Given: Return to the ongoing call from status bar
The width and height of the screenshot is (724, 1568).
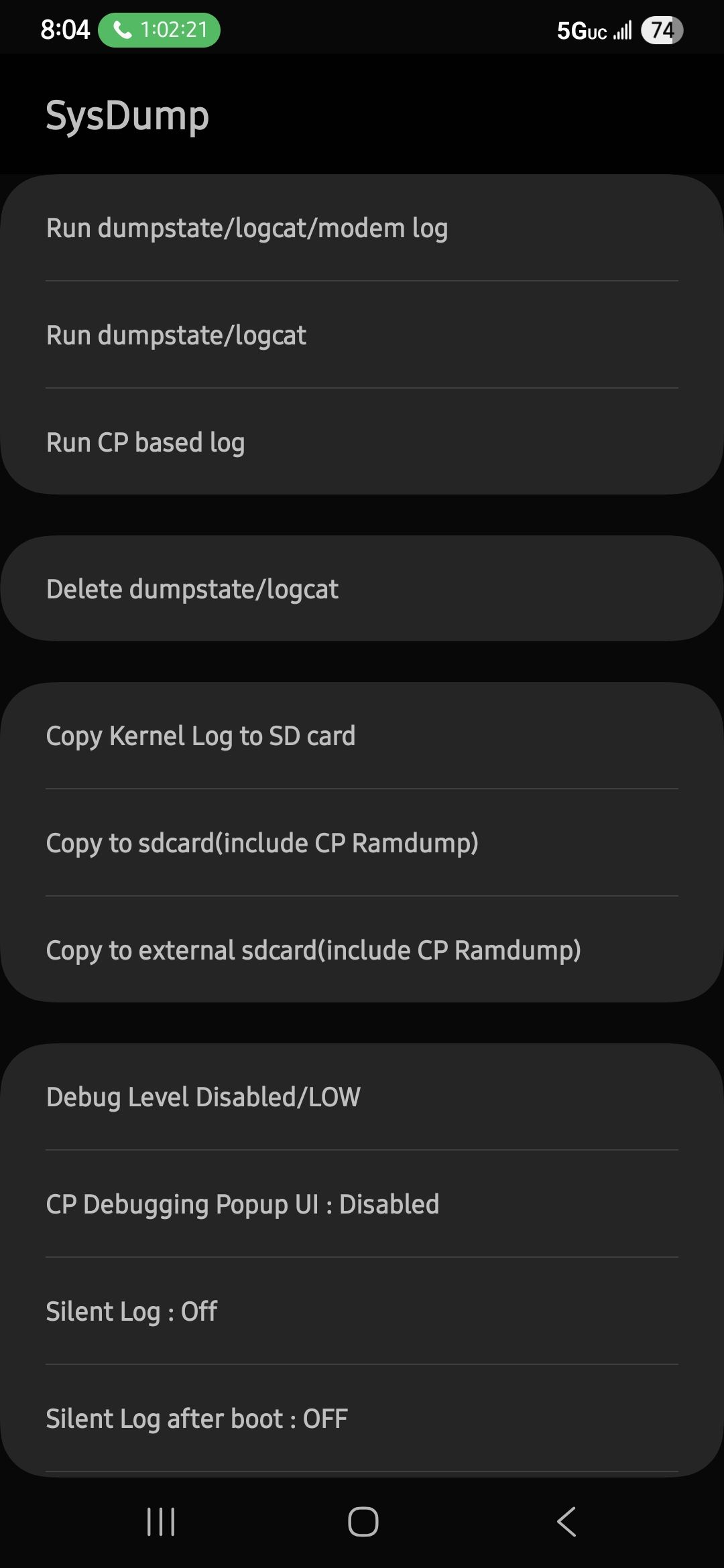Looking at the screenshot, I should click(x=160, y=30).
